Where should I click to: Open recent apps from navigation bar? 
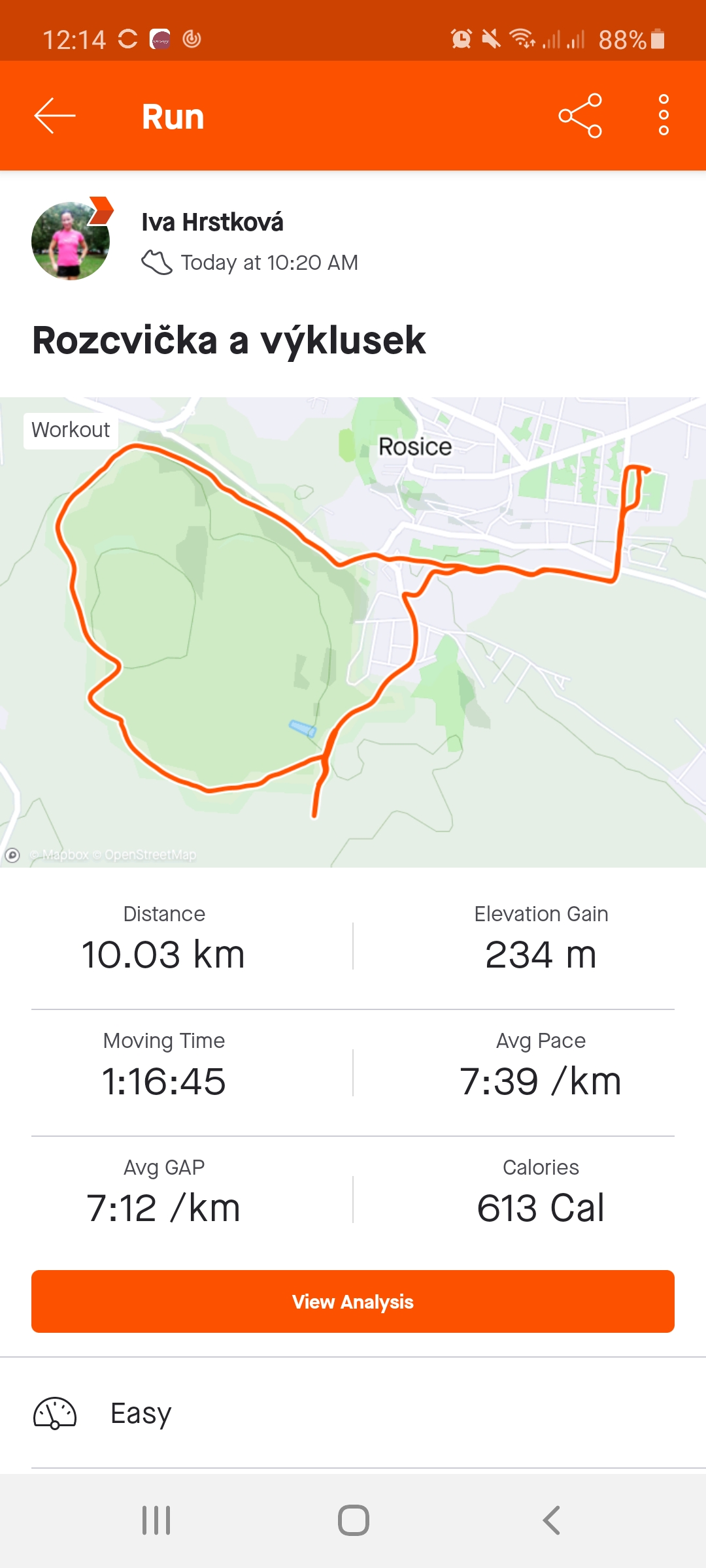pyautogui.click(x=156, y=1520)
